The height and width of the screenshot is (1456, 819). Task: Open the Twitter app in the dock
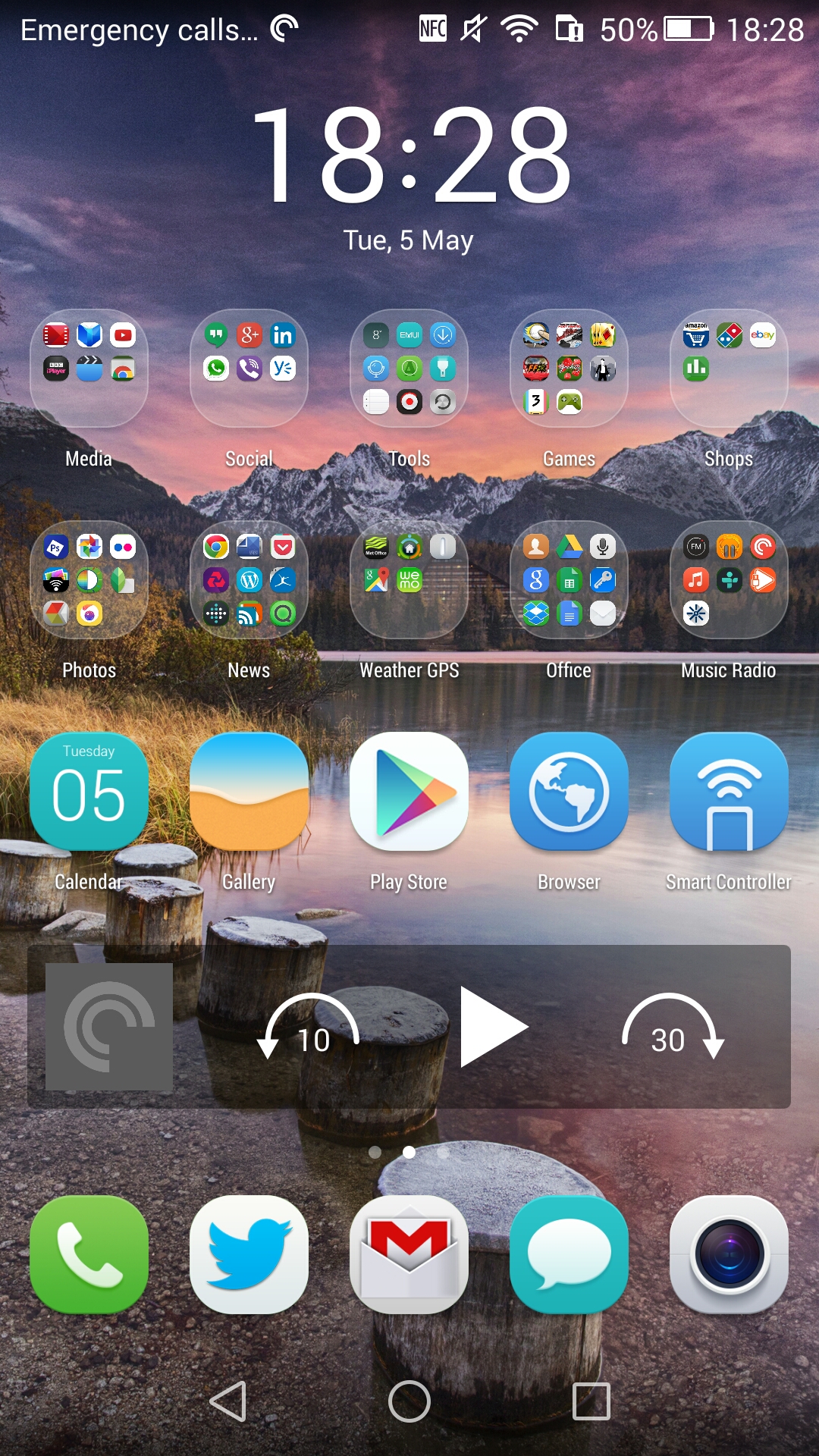tap(249, 1254)
